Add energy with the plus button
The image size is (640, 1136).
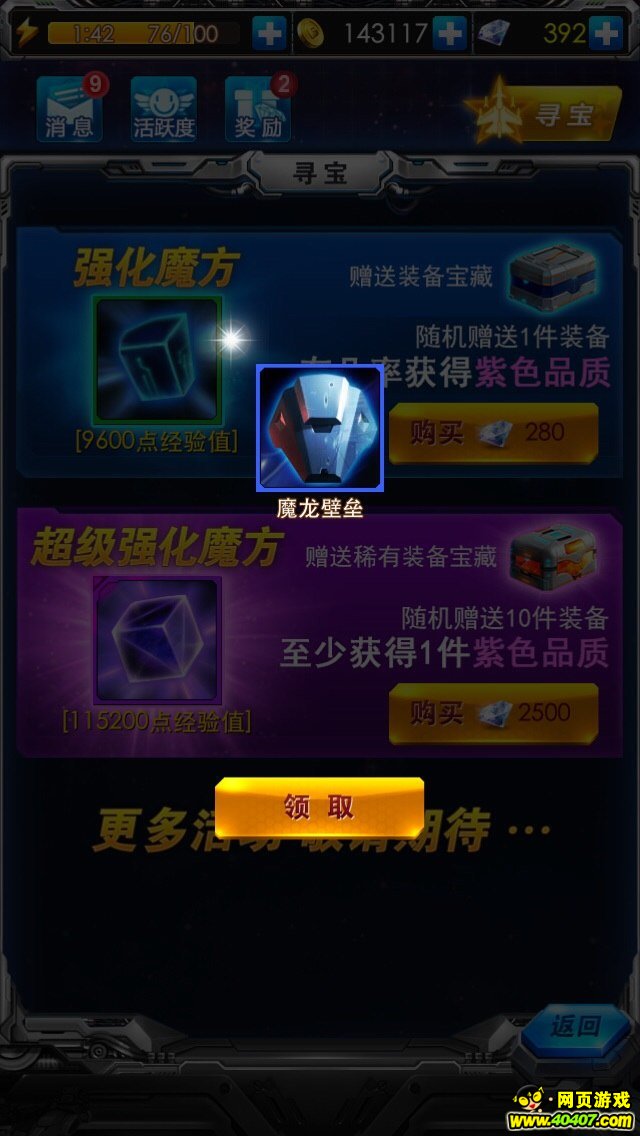[x=269, y=34]
